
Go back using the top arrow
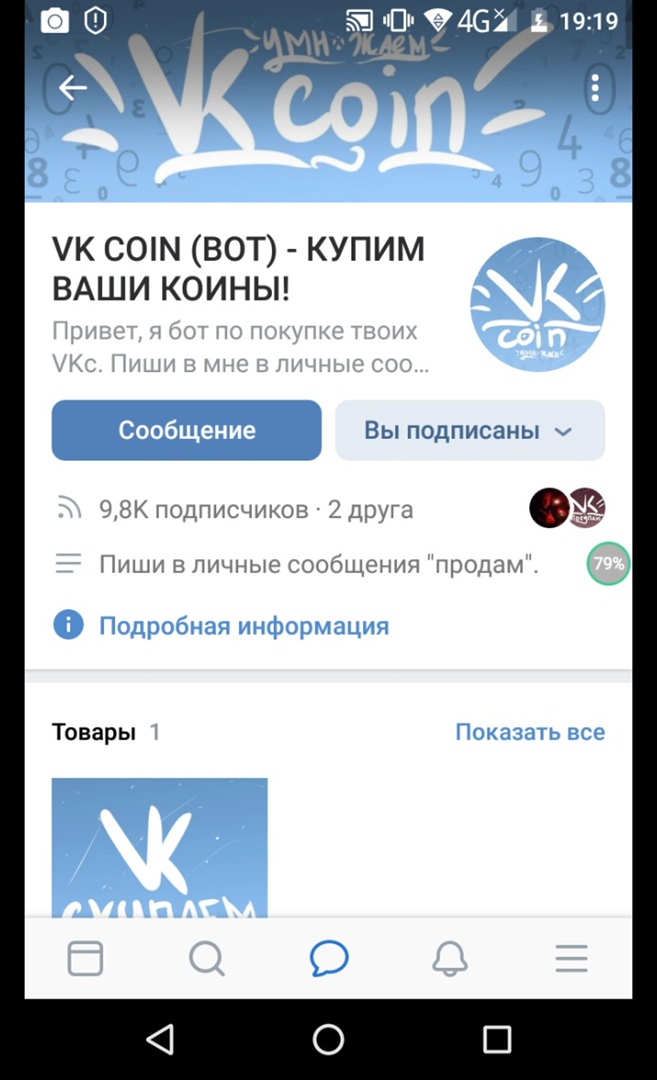click(x=73, y=89)
